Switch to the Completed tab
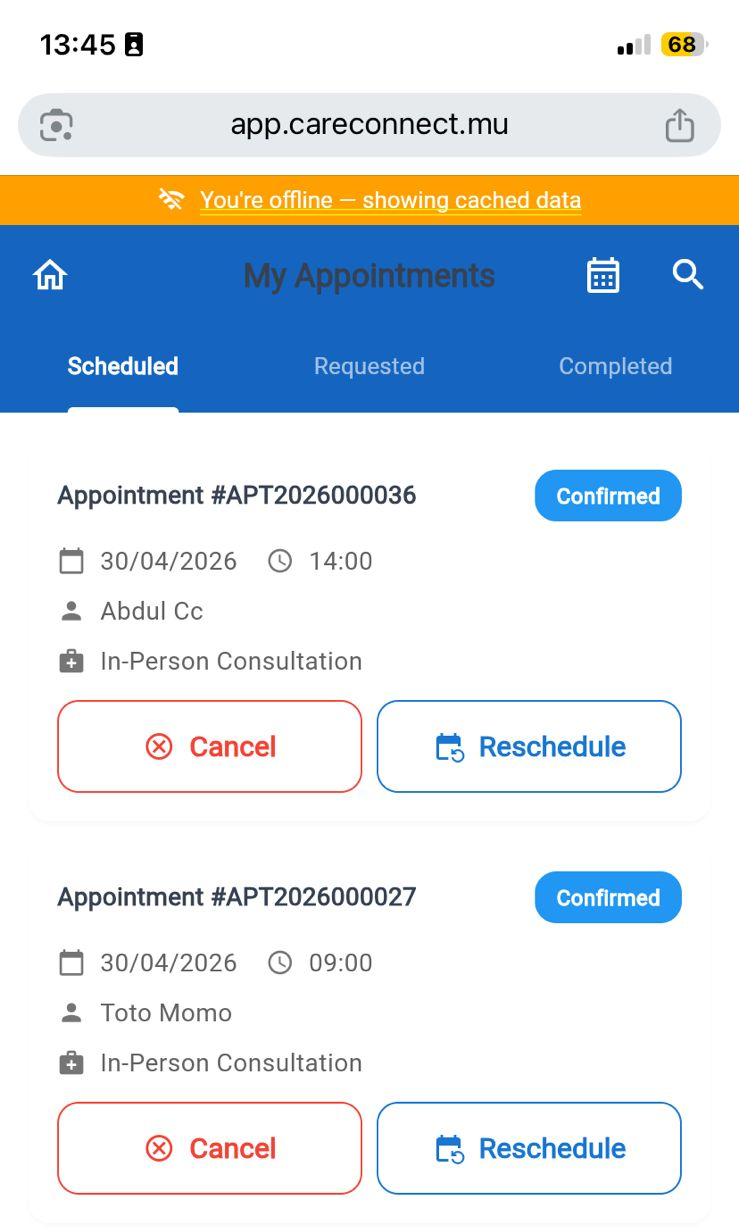The height and width of the screenshot is (1232, 739). pos(615,366)
